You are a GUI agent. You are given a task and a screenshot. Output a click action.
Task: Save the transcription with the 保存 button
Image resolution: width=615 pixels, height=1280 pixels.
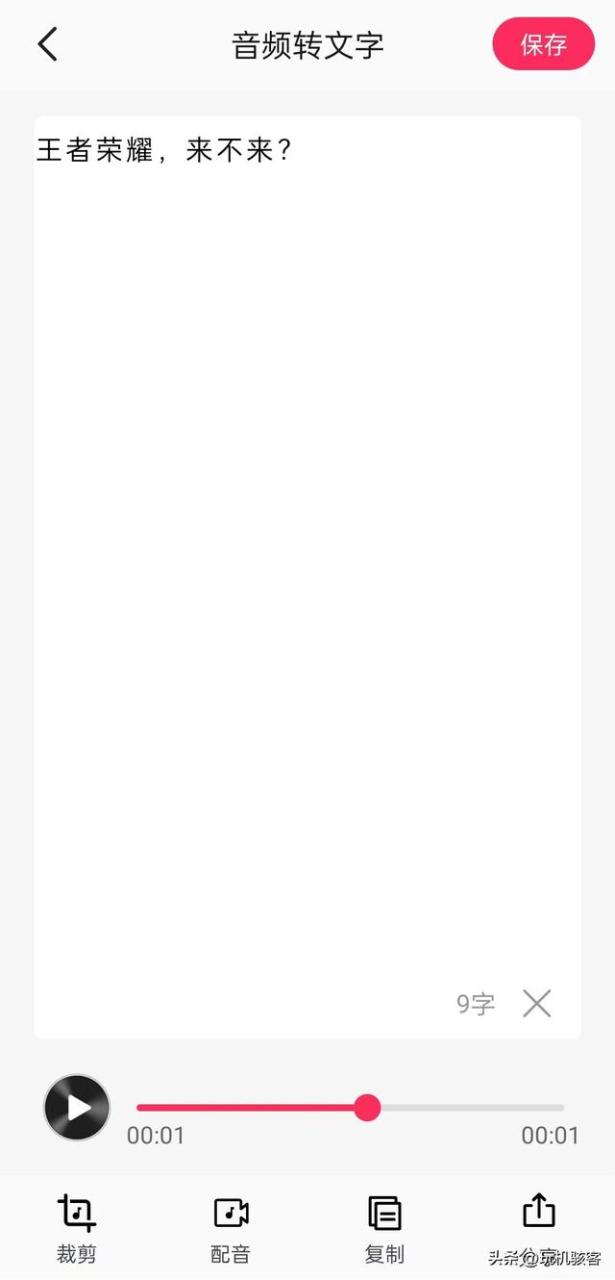(x=543, y=44)
